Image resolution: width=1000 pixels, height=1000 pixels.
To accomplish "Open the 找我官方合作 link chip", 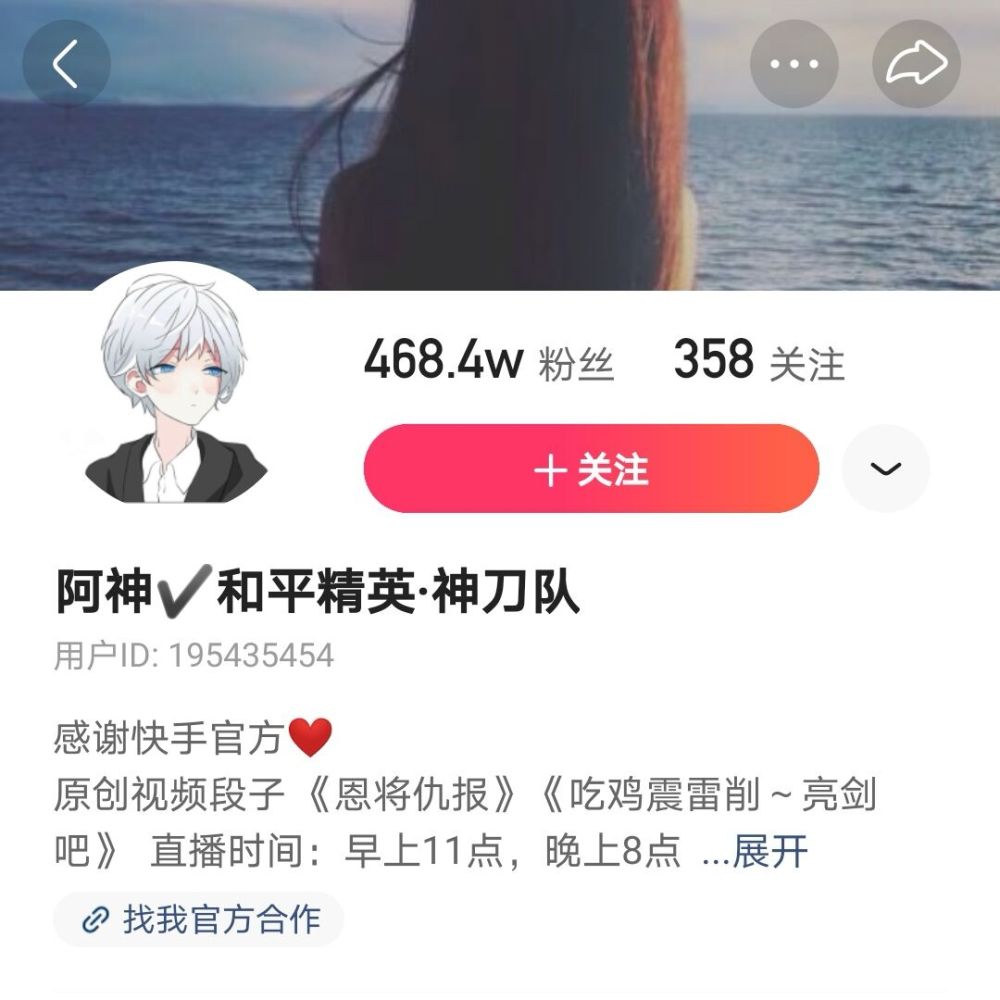I will (200, 920).
